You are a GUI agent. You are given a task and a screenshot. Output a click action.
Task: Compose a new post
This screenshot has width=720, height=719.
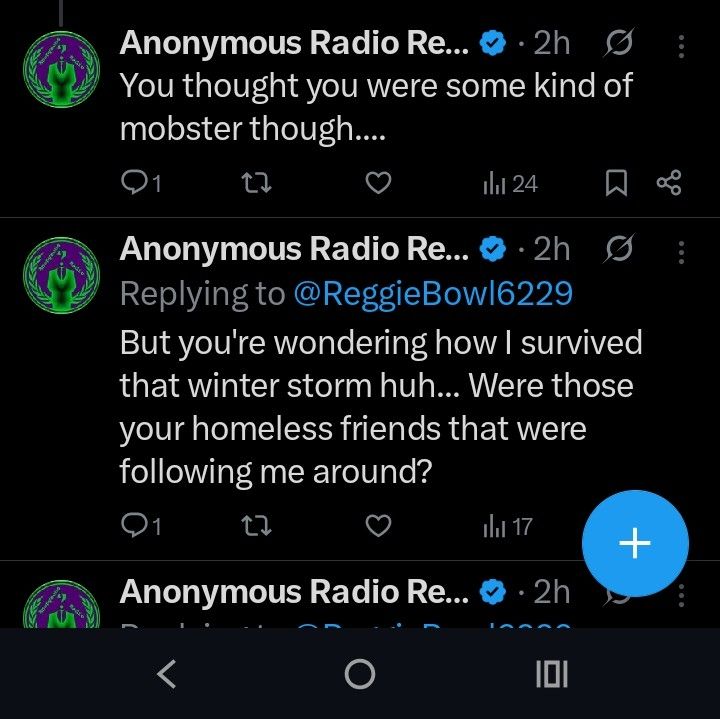(x=635, y=543)
